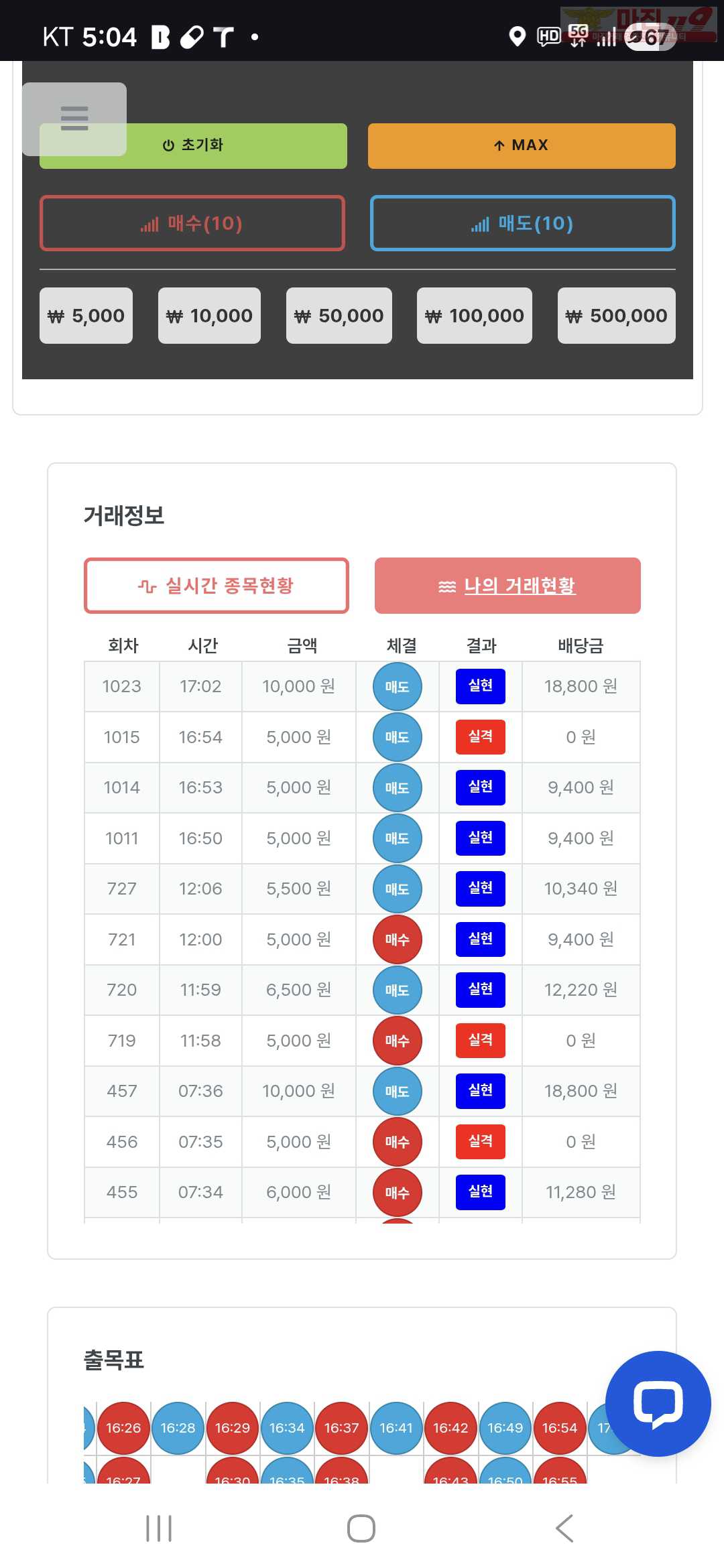
Task: Choose 매수(10) buy option
Action: (192, 223)
